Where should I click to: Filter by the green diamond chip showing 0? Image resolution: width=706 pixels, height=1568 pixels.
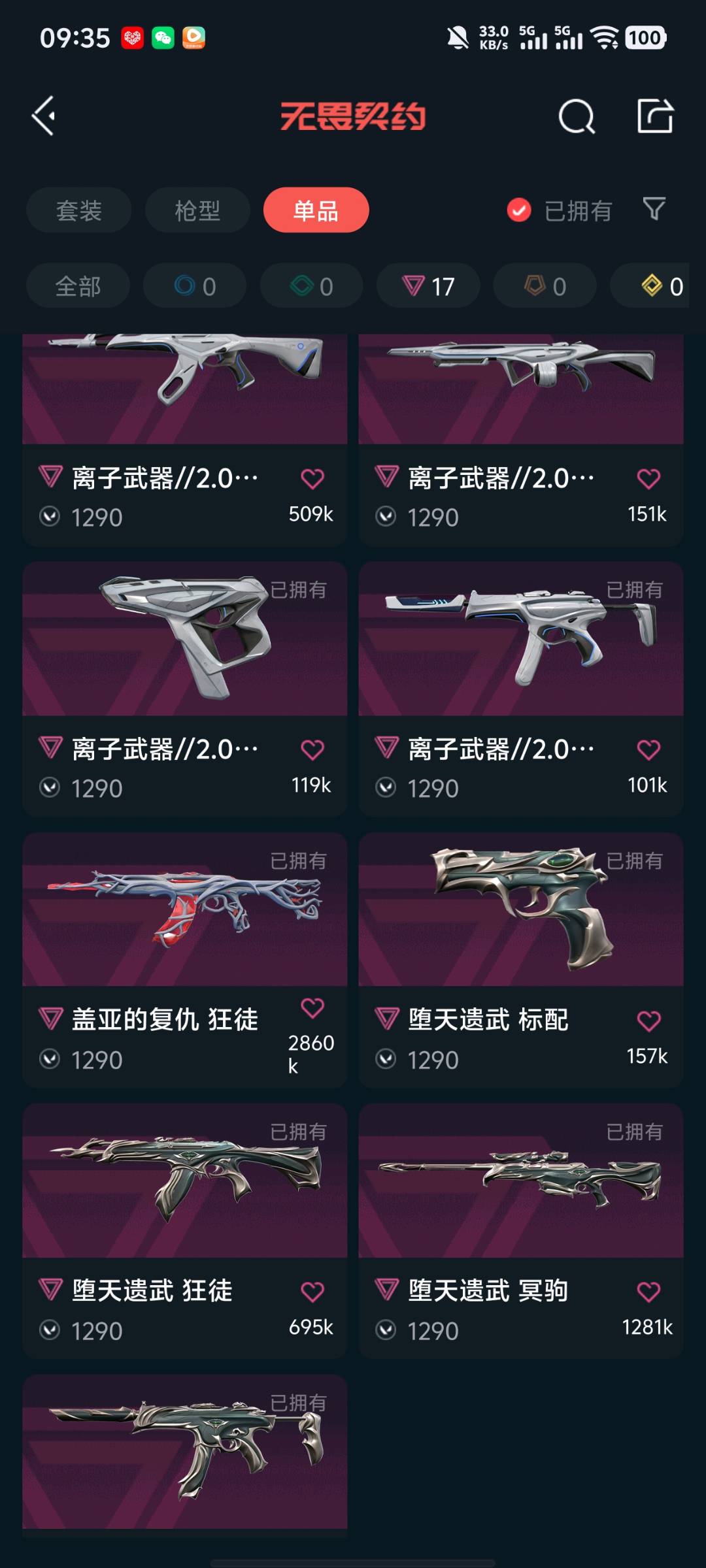(x=312, y=286)
